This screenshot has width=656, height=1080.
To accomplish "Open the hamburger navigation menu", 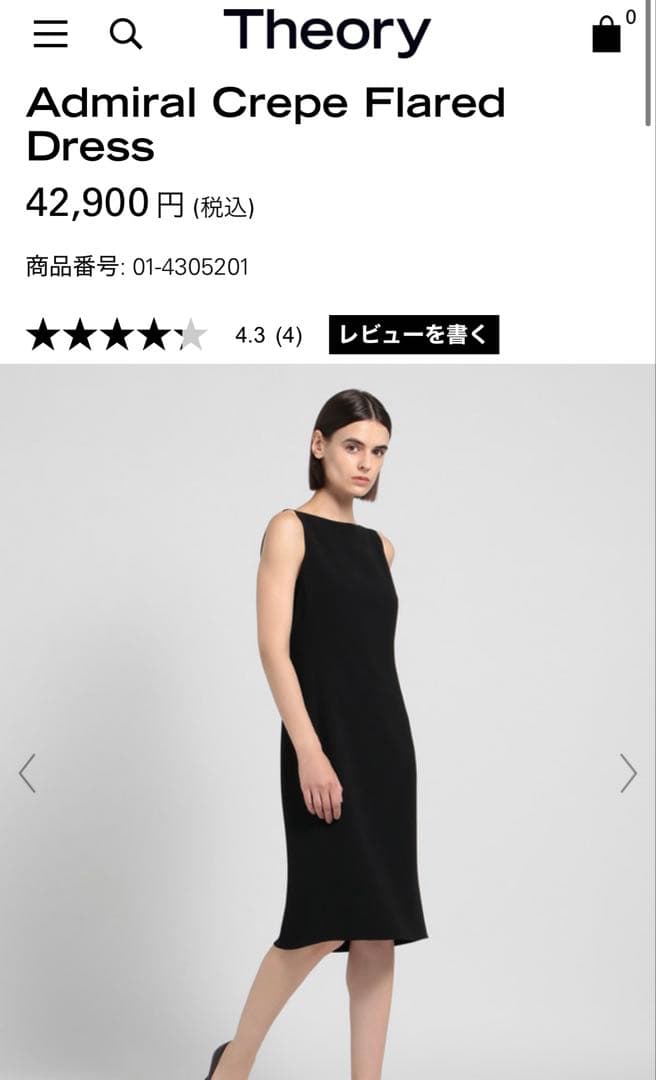I will pyautogui.click(x=50, y=34).
